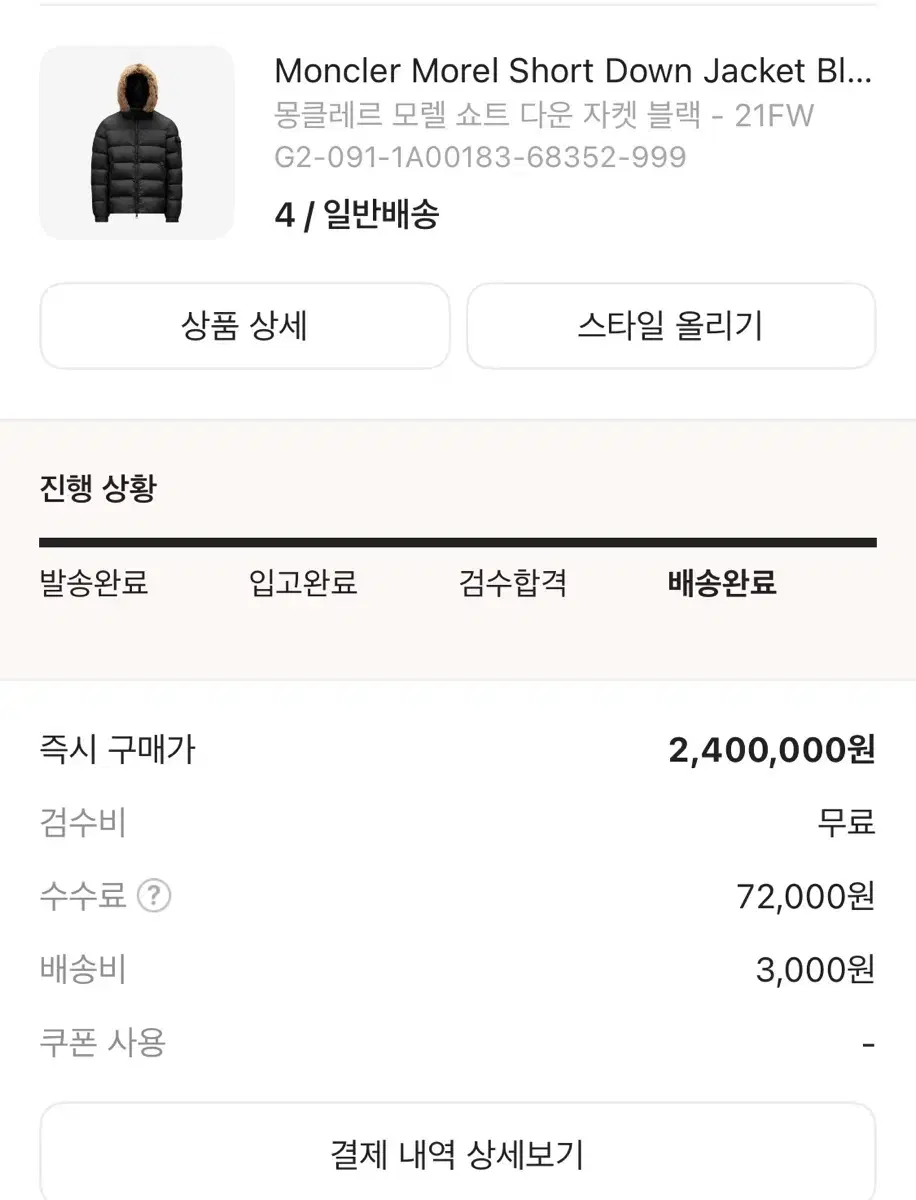Select the 검수비 free inspection fee row
This screenshot has height=1200, width=916.
[458, 822]
